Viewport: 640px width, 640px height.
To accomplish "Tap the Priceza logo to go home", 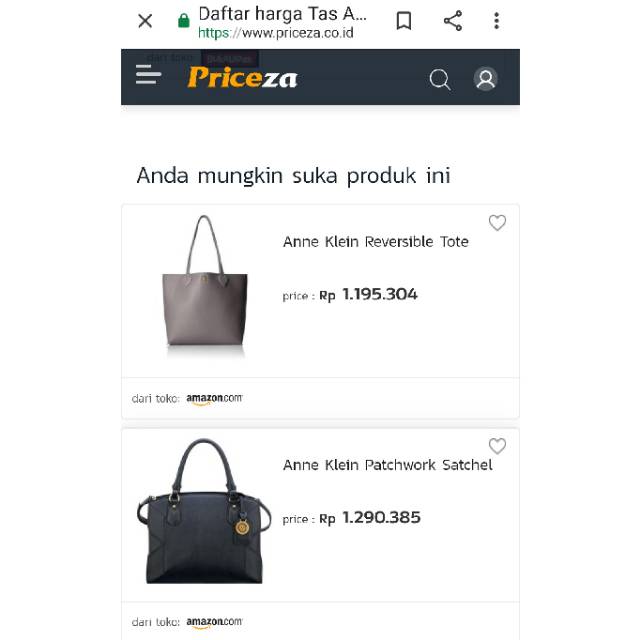I will pyautogui.click(x=242, y=77).
